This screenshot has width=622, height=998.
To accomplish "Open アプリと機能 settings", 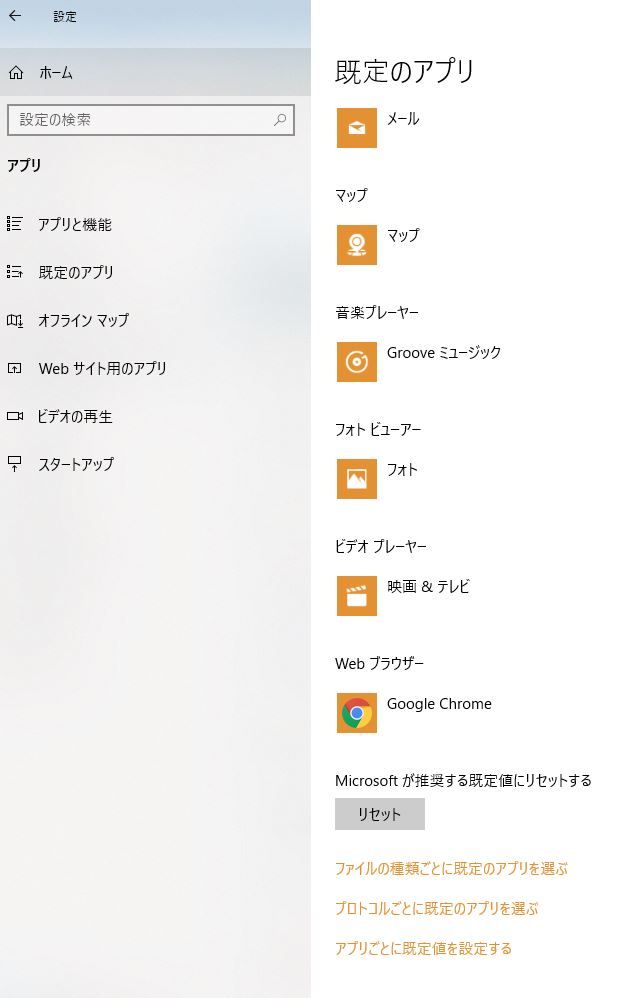I will (x=74, y=225).
